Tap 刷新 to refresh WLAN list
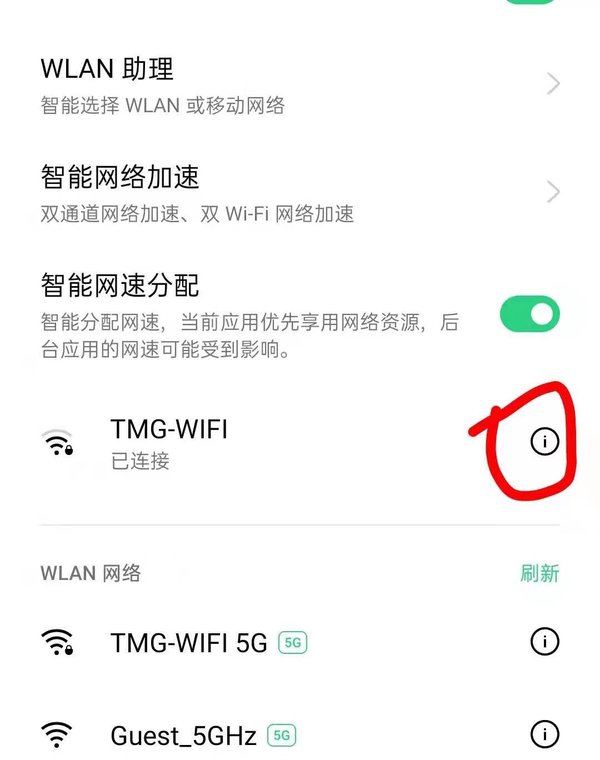This screenshot has height=760, width=600. tap(539, 573)
